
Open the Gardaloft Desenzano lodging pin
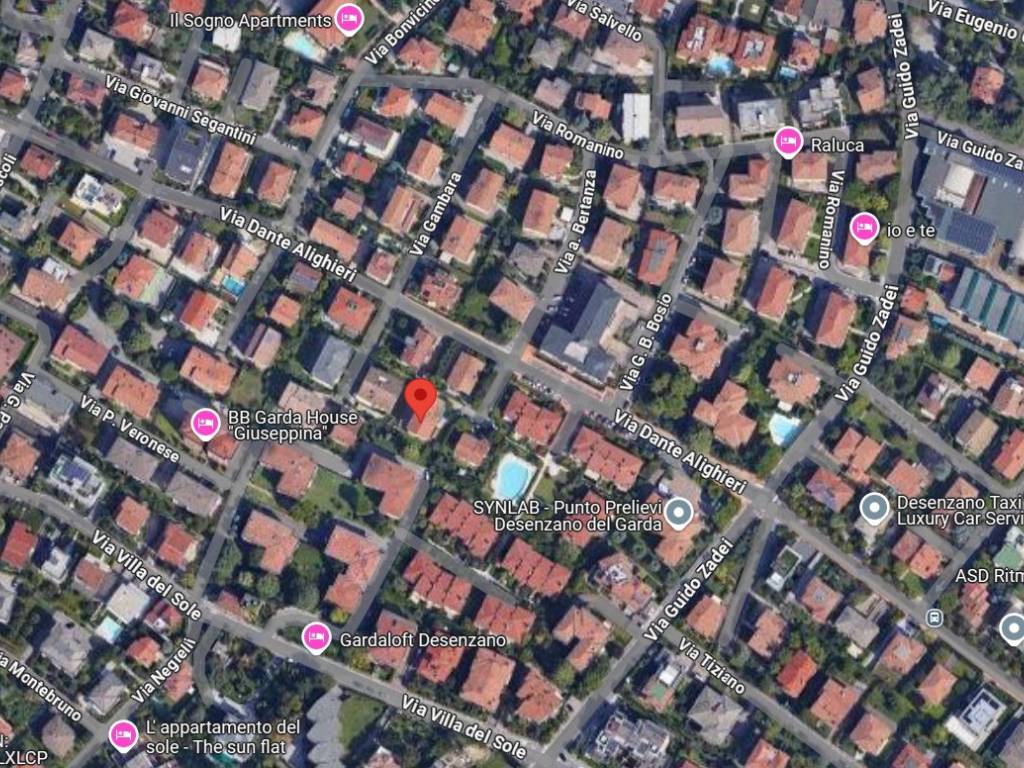[x=316, y=636]
